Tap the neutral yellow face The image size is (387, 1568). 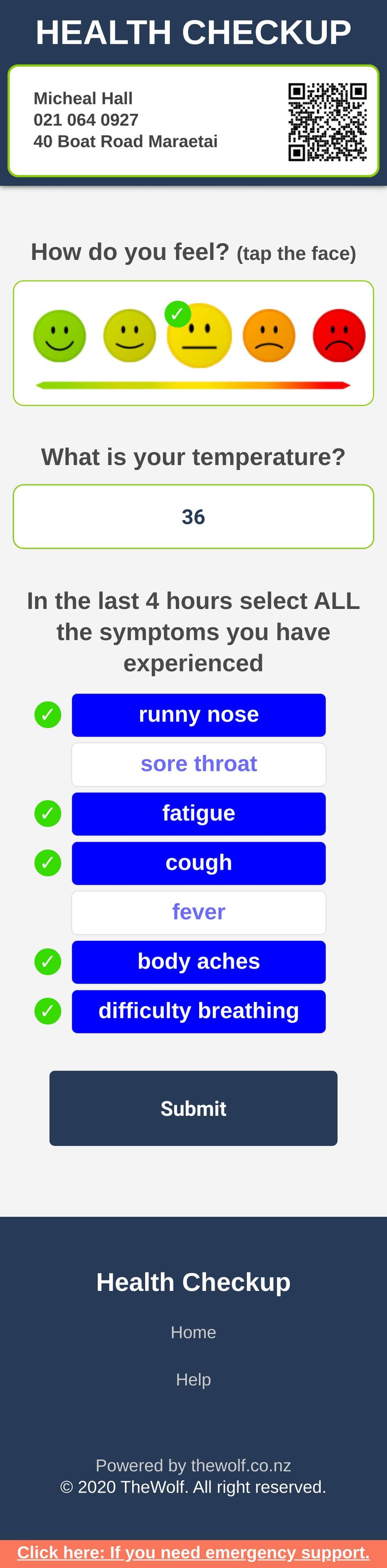coord(199,336)
